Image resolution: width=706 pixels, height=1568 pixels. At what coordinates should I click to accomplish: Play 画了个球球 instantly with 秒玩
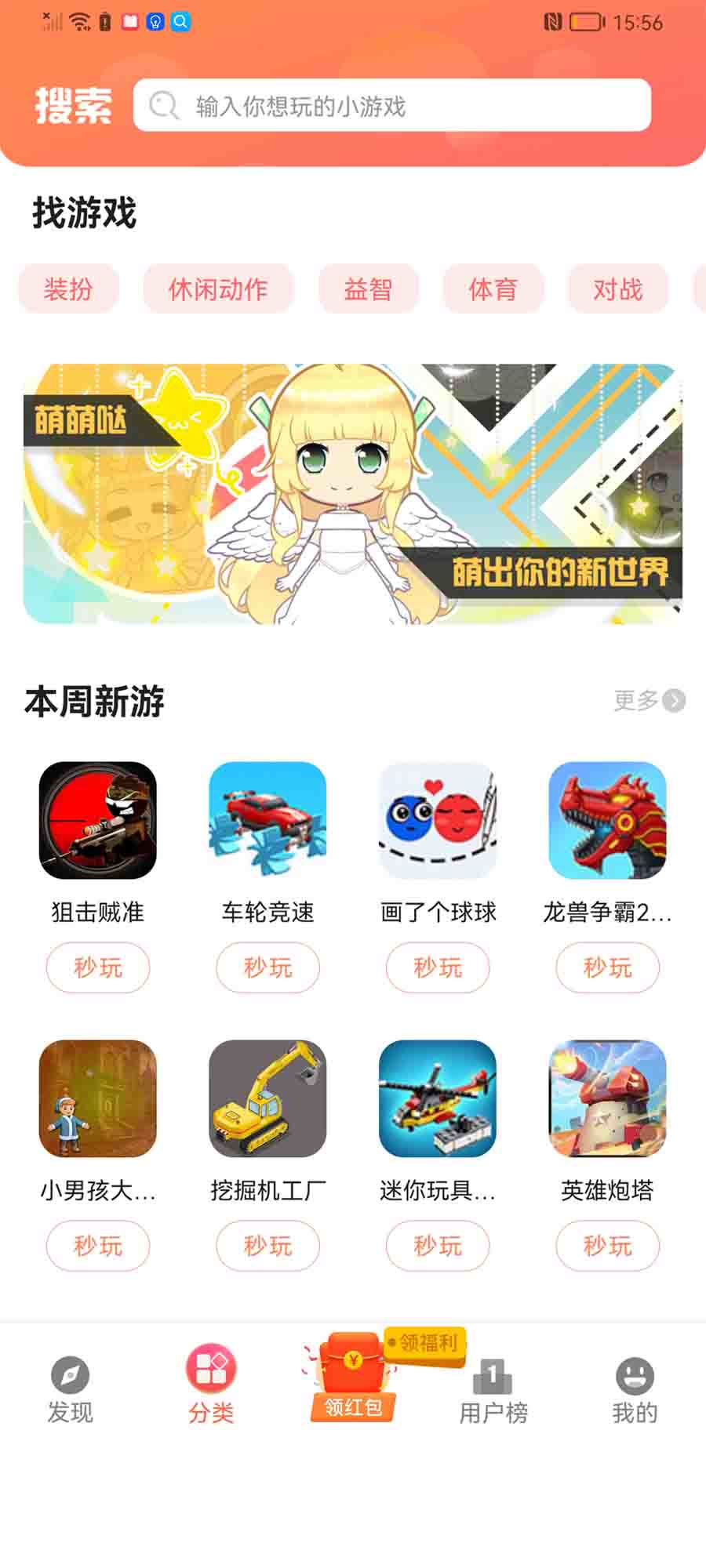(438, 967)
